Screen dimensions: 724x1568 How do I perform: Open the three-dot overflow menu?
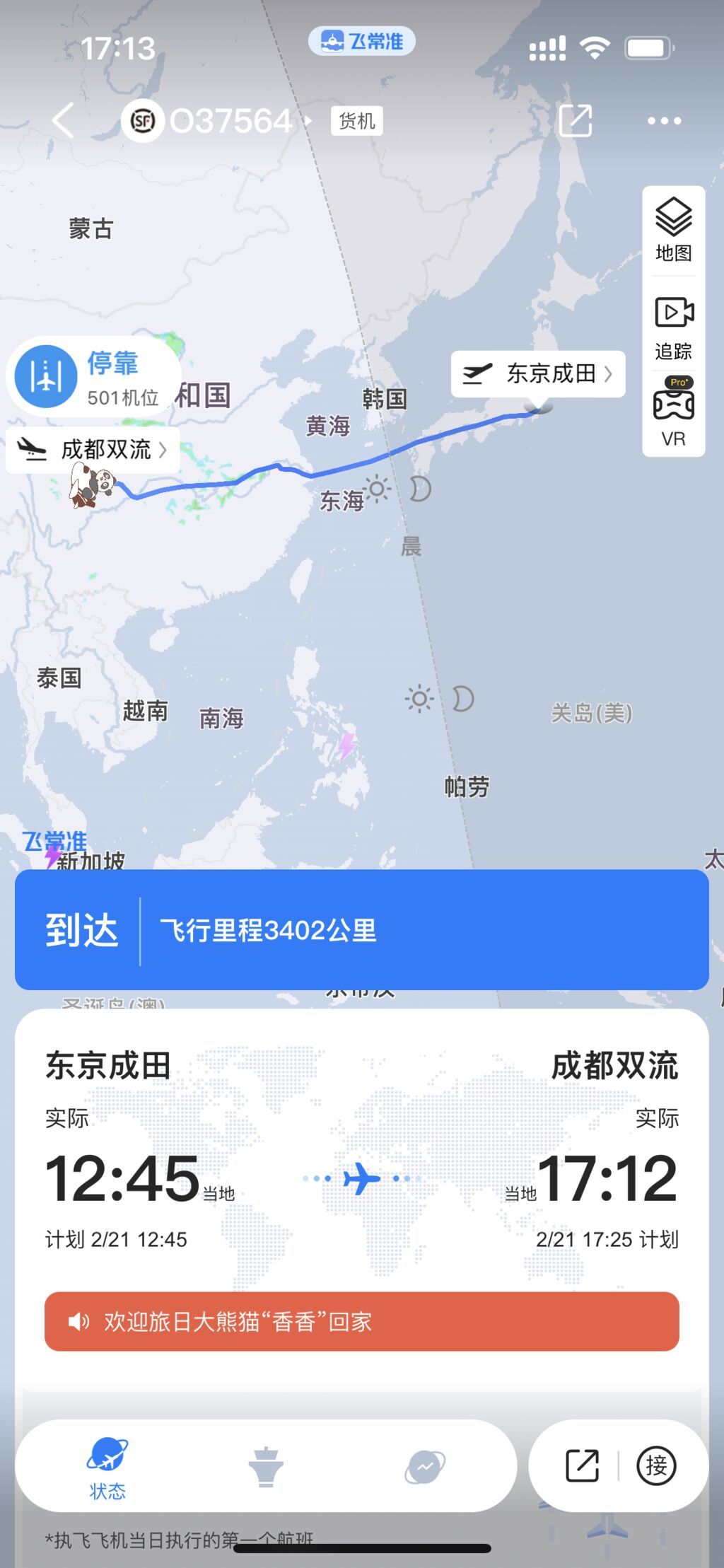pos(664,121)
